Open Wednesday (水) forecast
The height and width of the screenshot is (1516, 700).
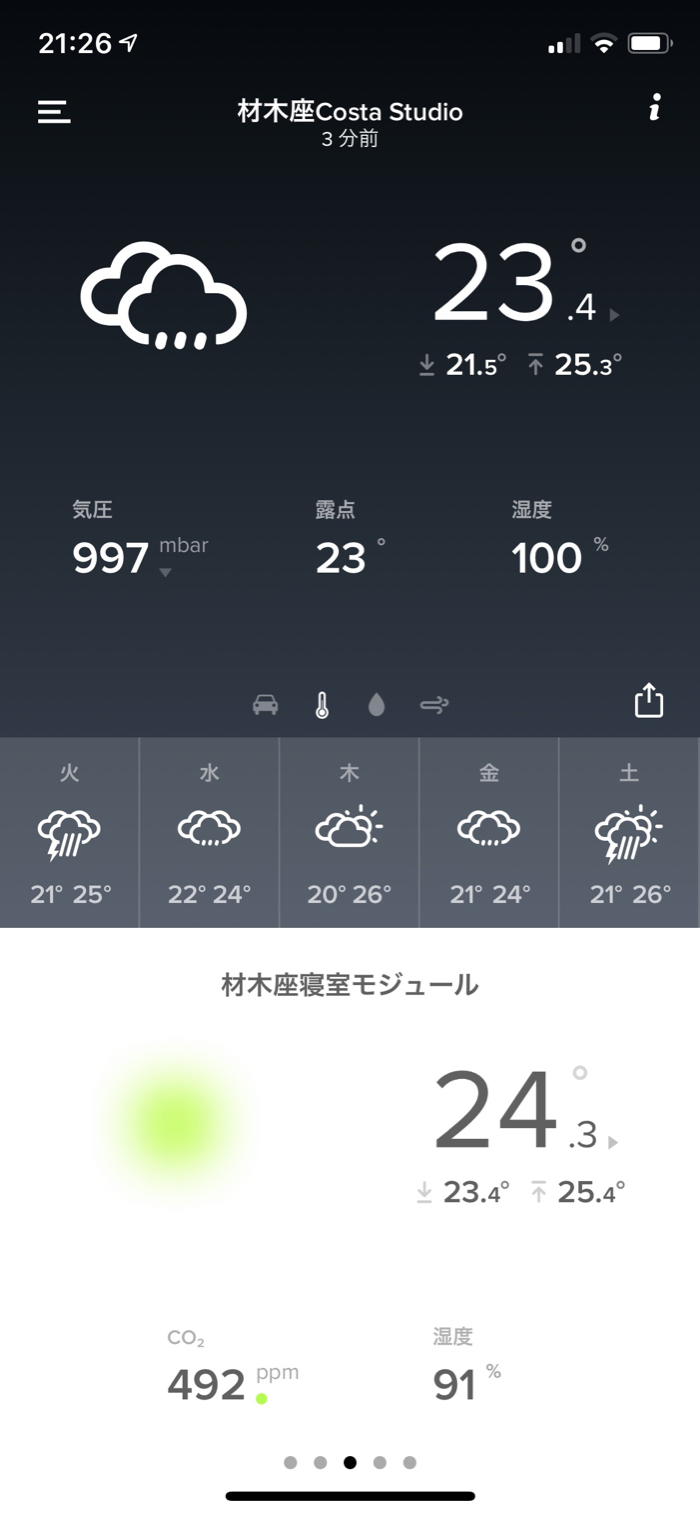pyautogui.click(x=209, y=833)
